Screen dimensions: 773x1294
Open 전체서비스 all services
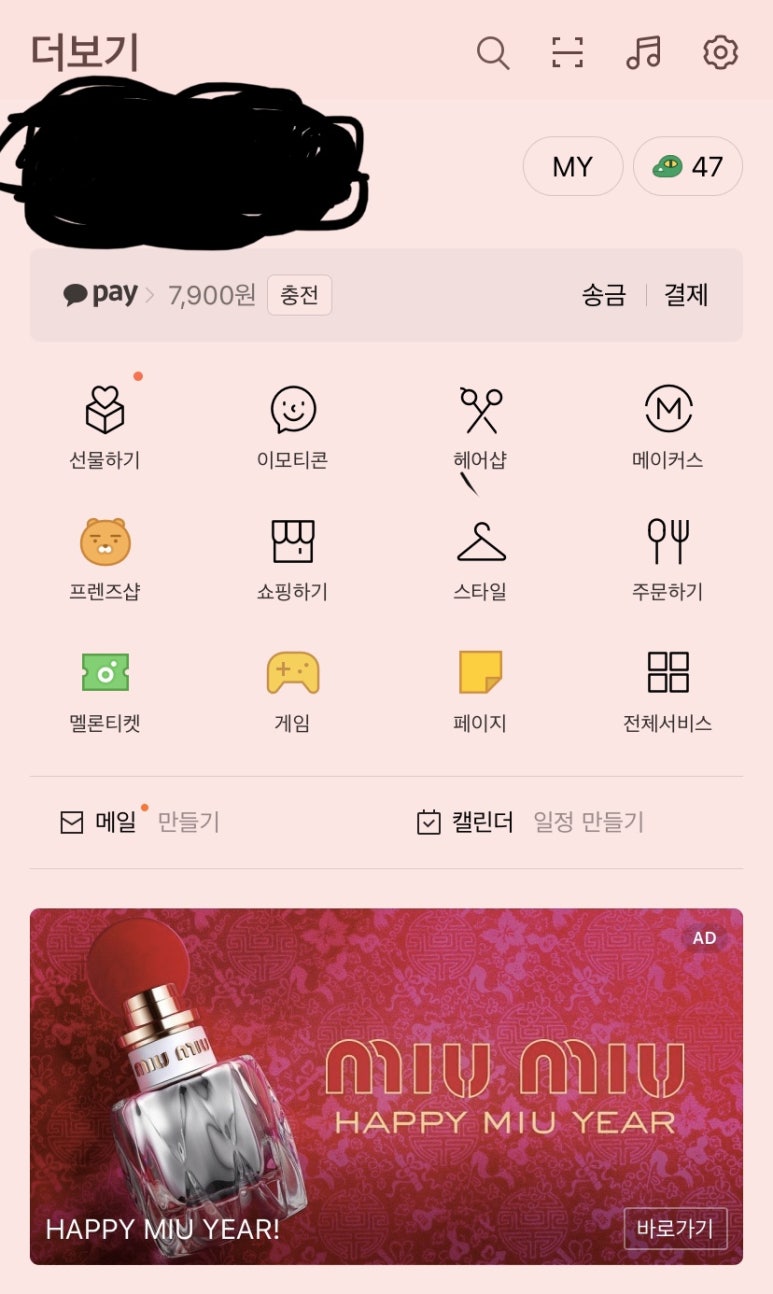point(668,690)
